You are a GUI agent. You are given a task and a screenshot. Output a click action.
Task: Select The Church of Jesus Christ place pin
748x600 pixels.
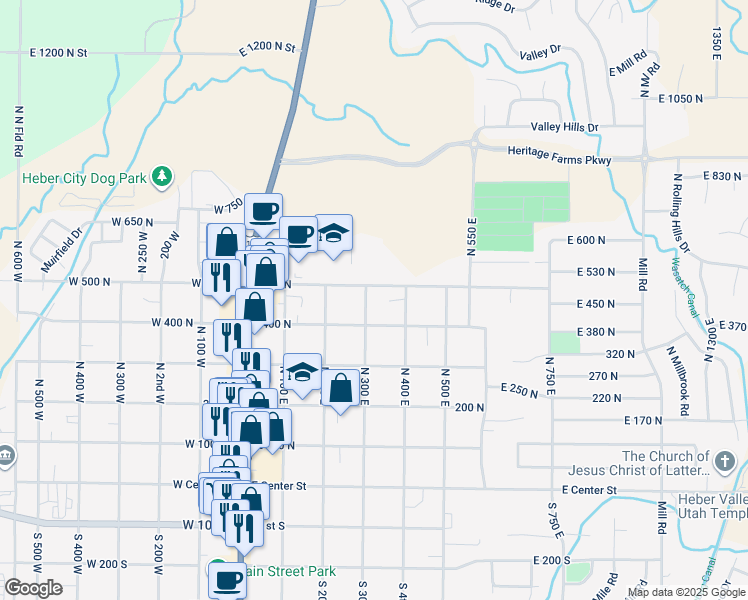725,461
